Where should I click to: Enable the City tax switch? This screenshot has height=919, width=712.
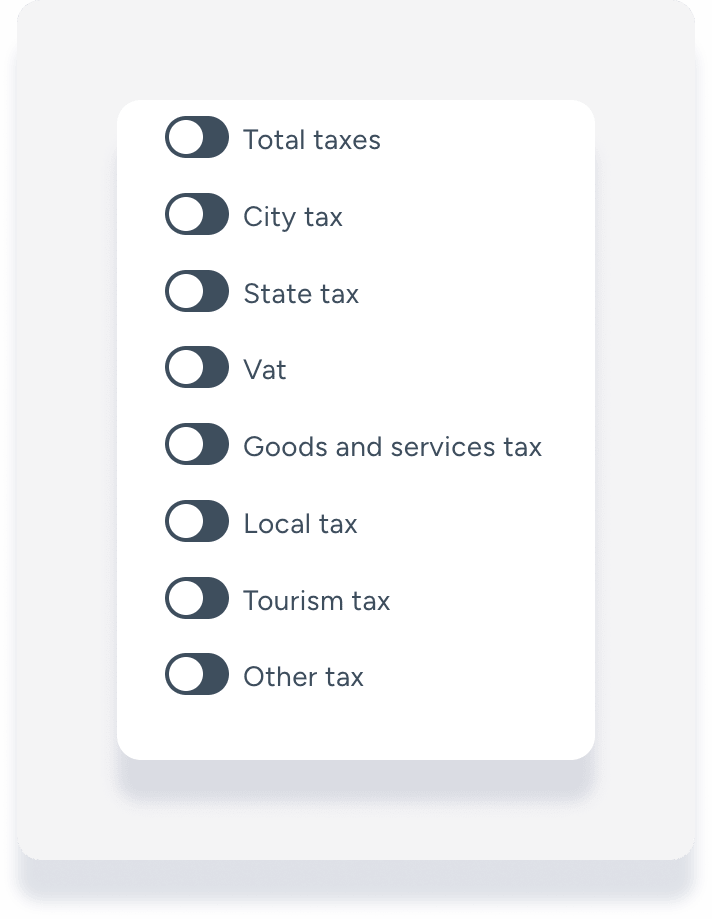(x=197, y=215)
